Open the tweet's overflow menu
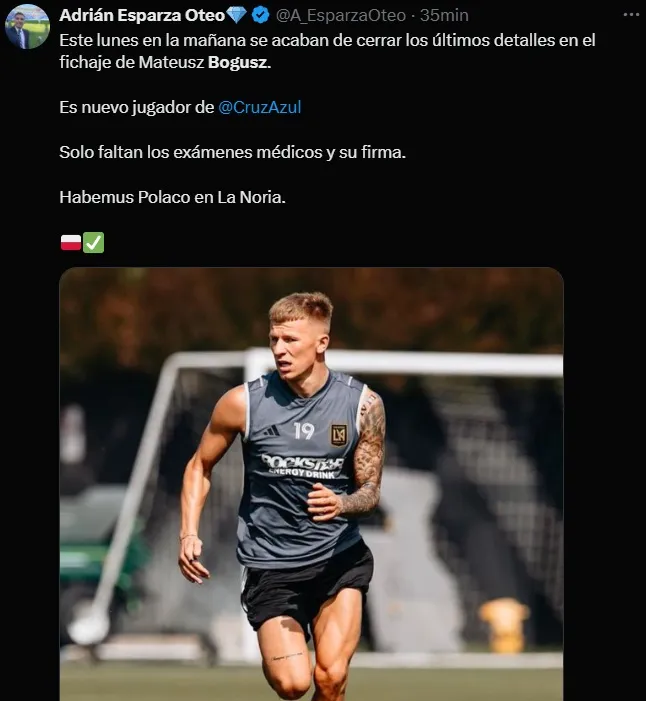 629,15
